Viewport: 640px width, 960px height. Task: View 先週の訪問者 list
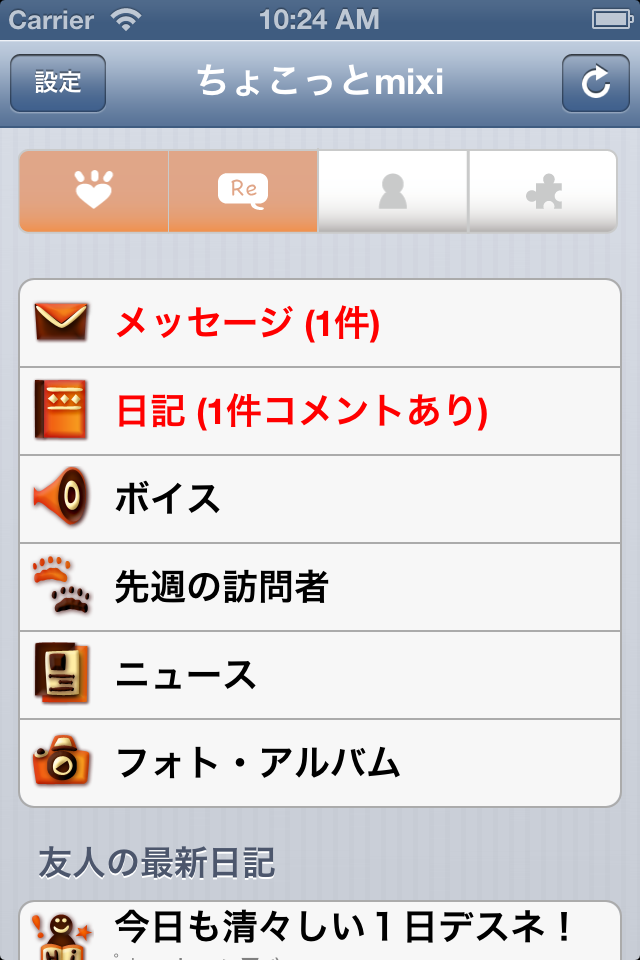point(320,587)
